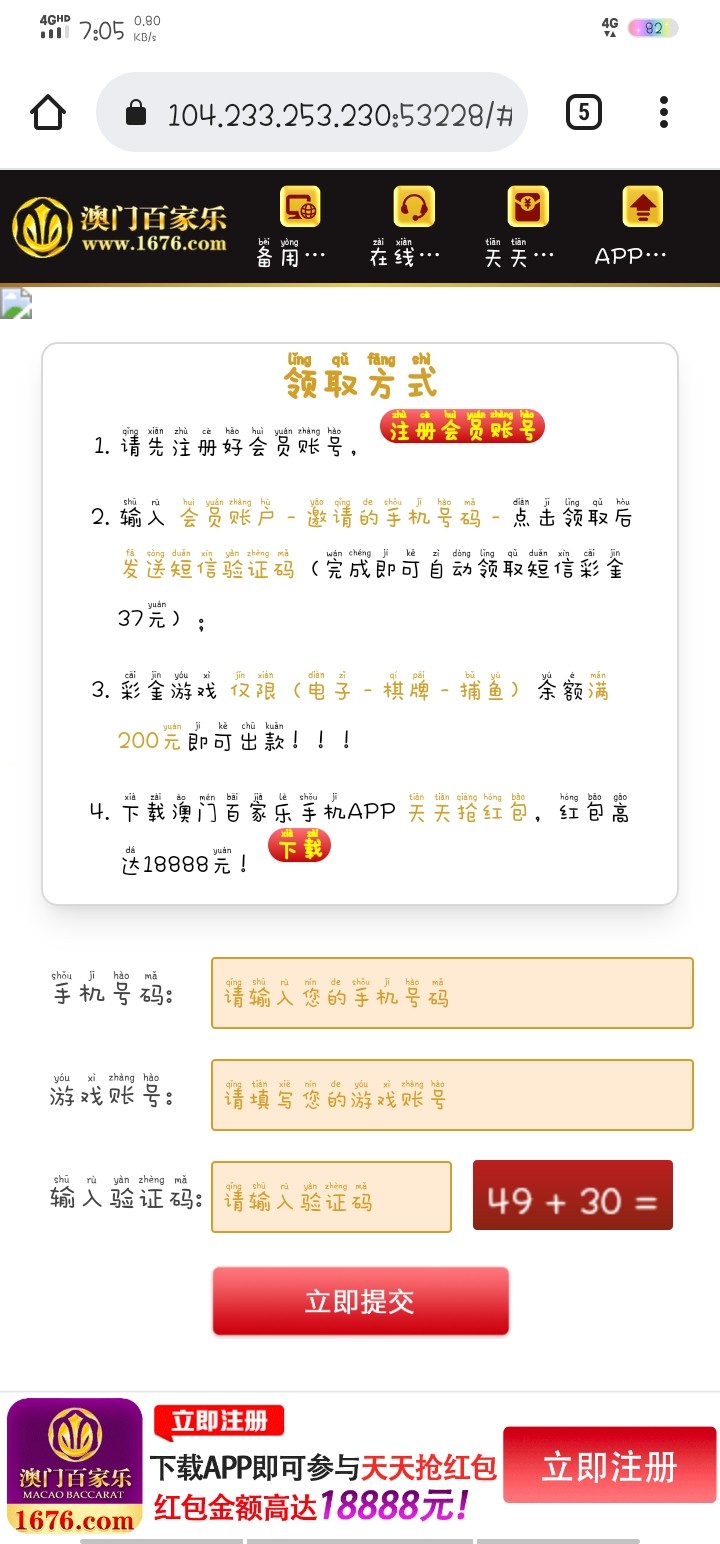Tap the browser home icon
The width and height of the screenshot is (720, 1544).
pyautogui.click(x=49, y=113)
